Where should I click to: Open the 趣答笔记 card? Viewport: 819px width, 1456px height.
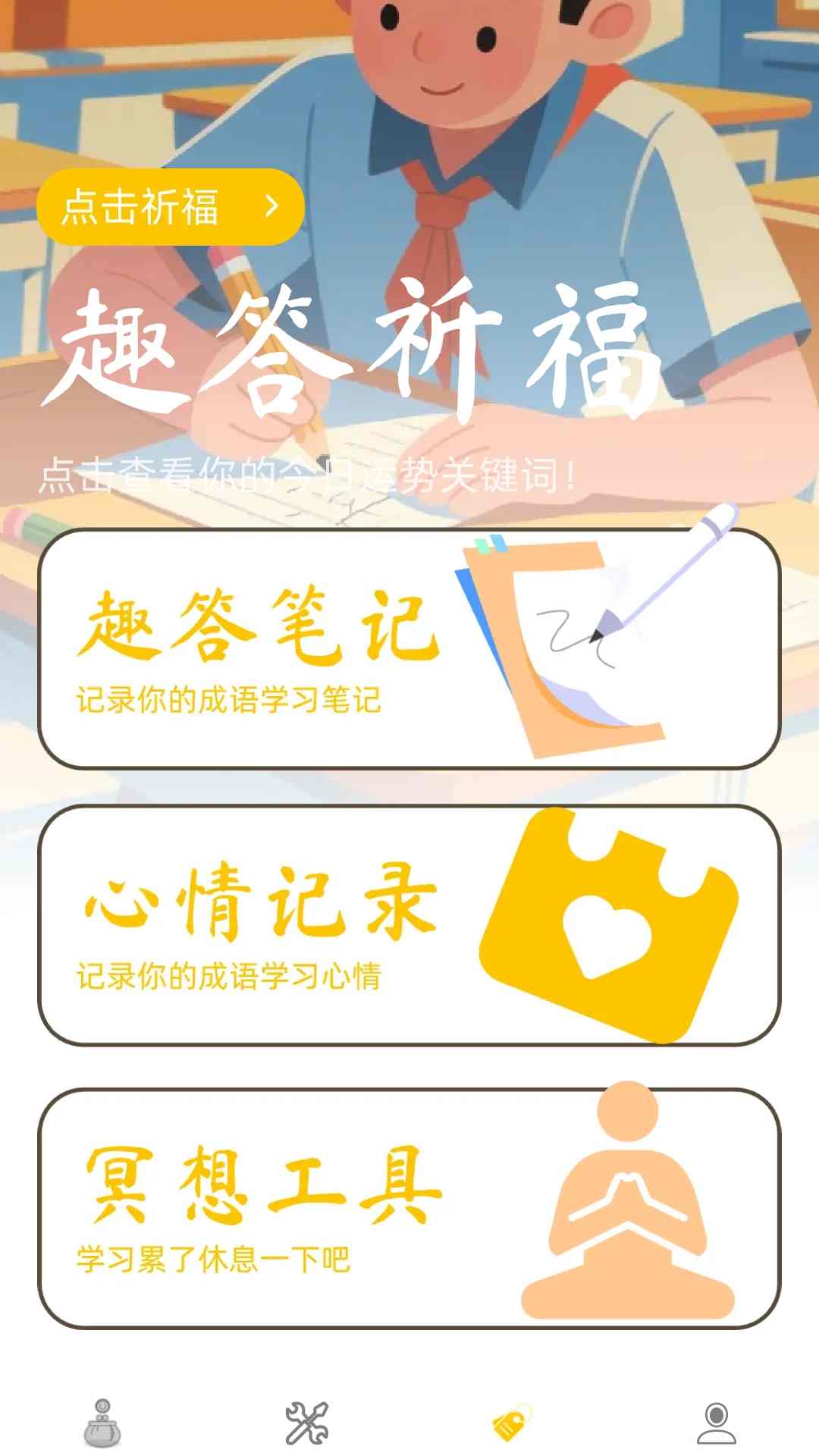coord(409,649)
